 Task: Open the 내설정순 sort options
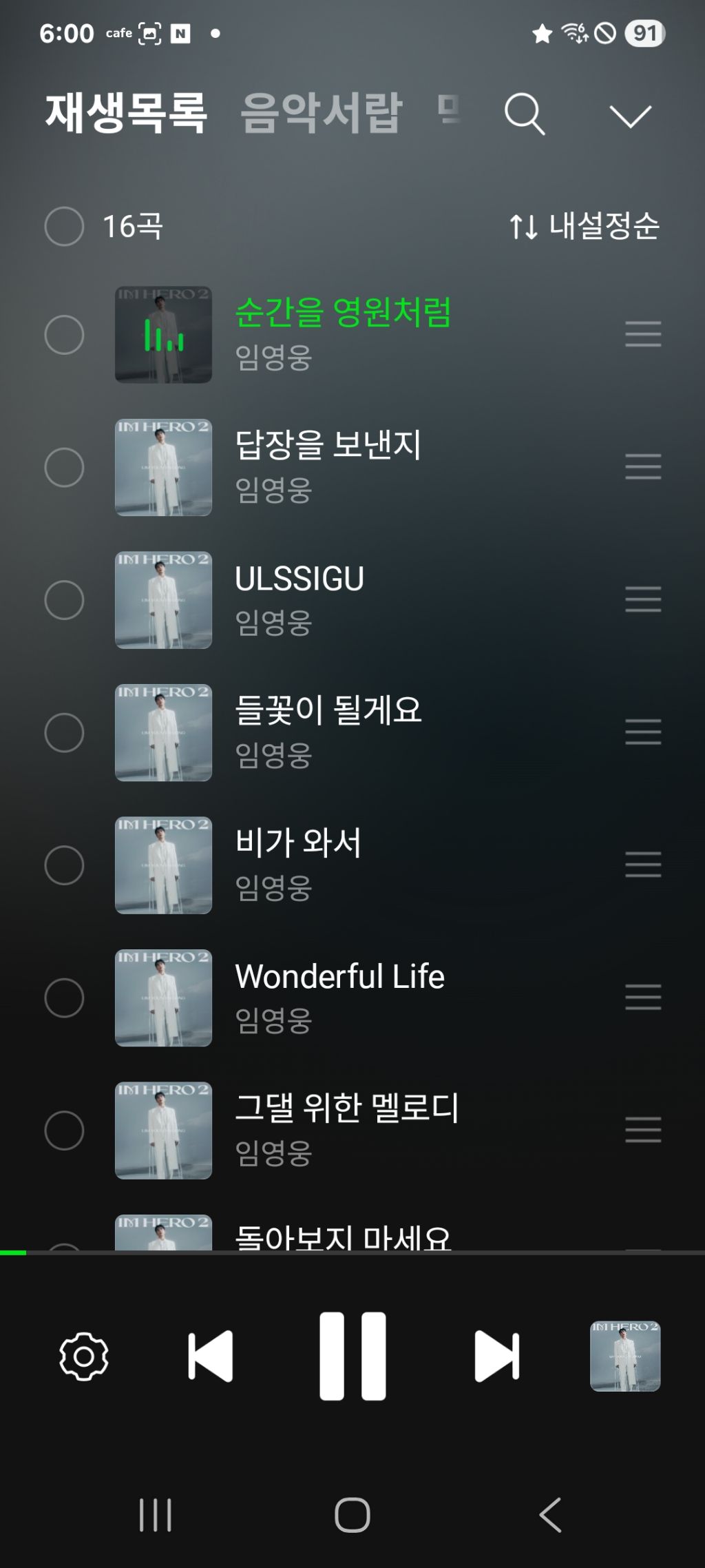pos(584,226)
